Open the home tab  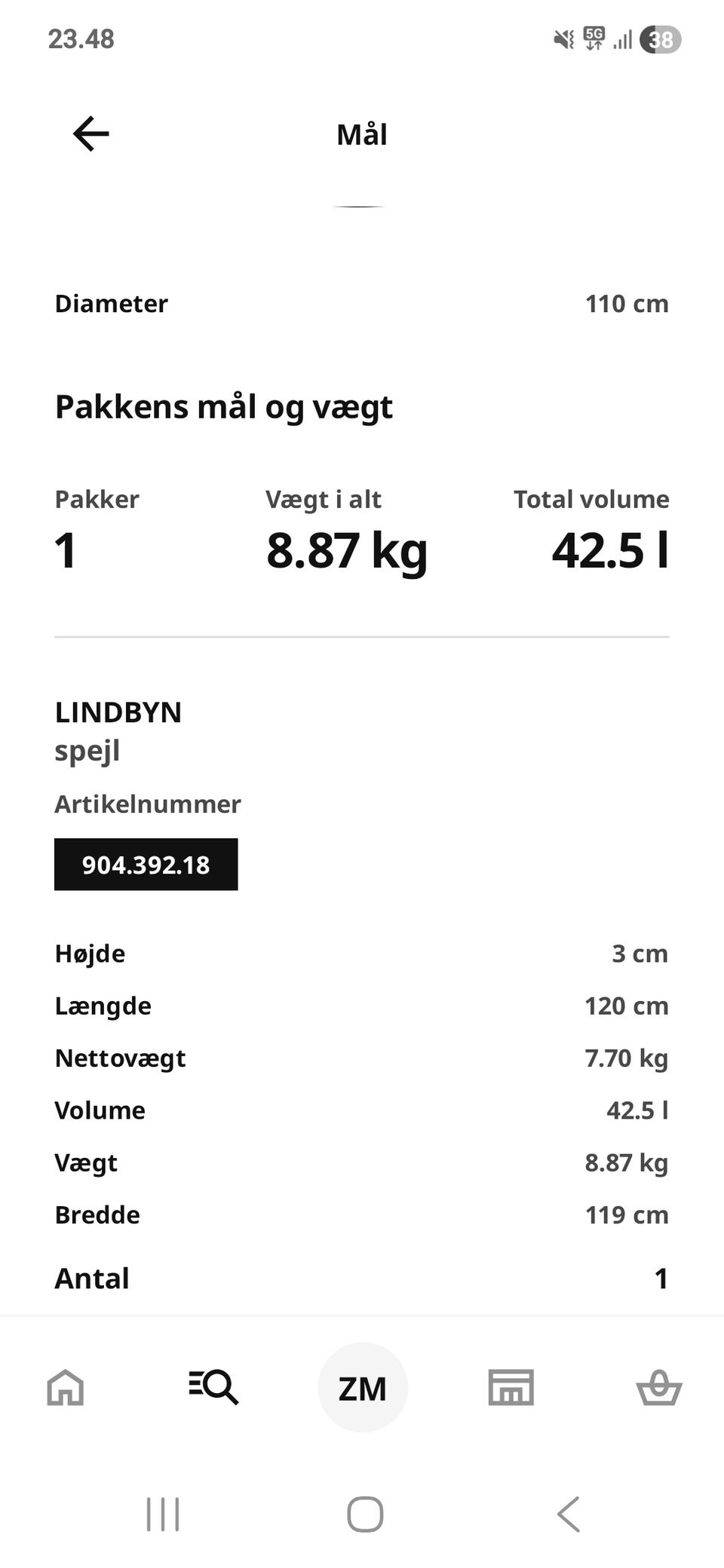[66, 1387]
